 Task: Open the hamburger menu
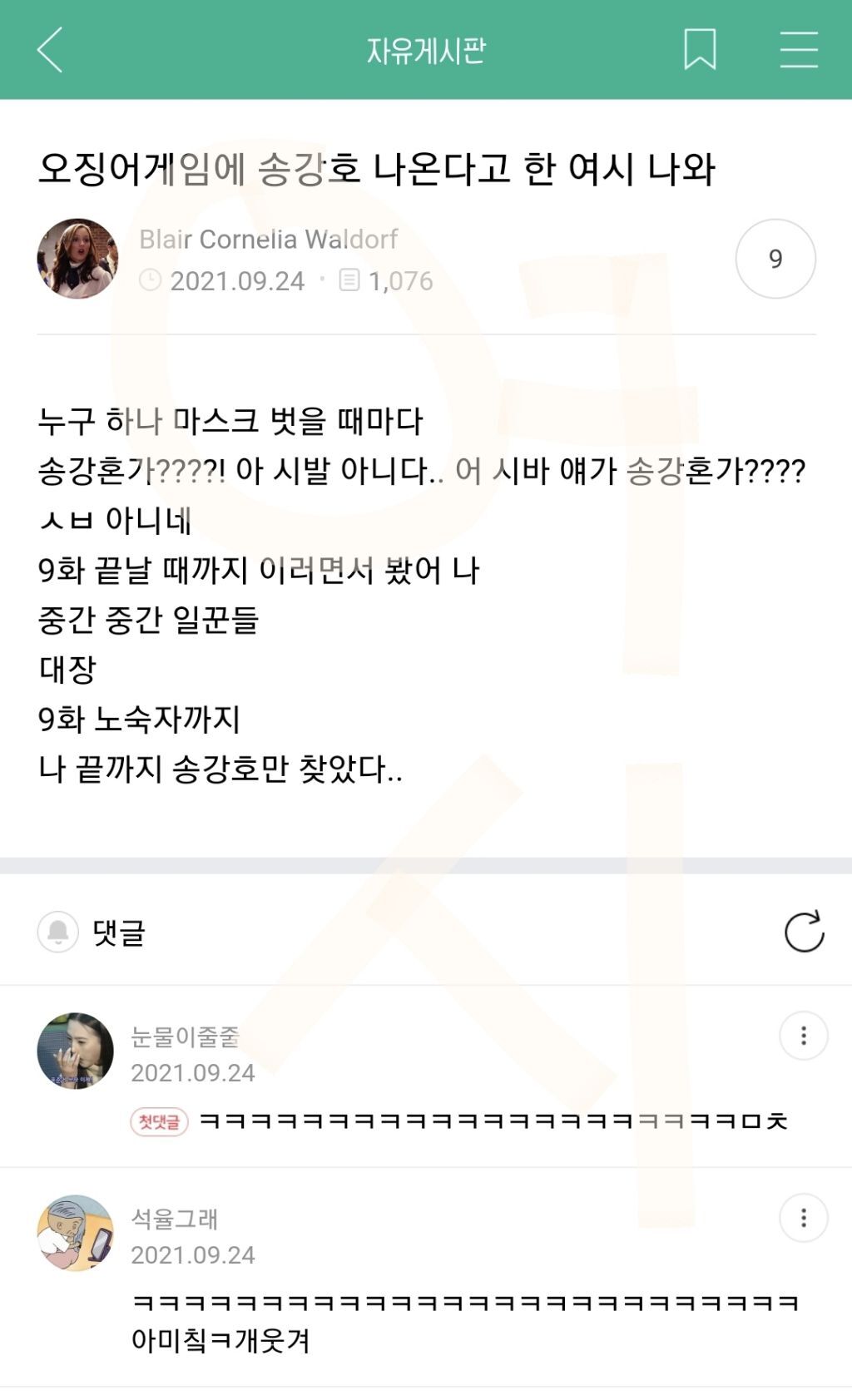[x=799, y=50]
